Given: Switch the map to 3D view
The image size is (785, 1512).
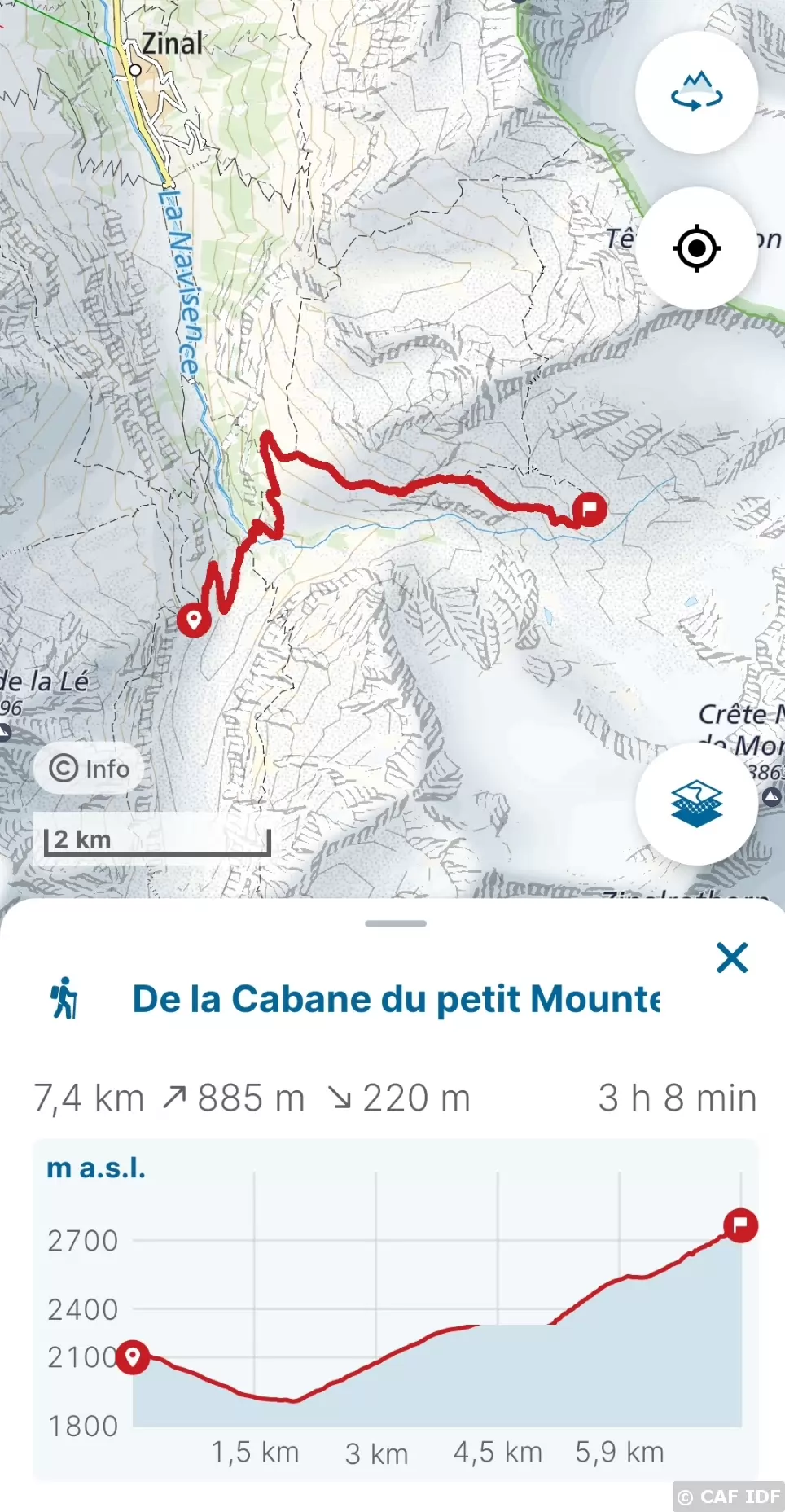Looking at the screenshot, I should [x=696, y=92].
